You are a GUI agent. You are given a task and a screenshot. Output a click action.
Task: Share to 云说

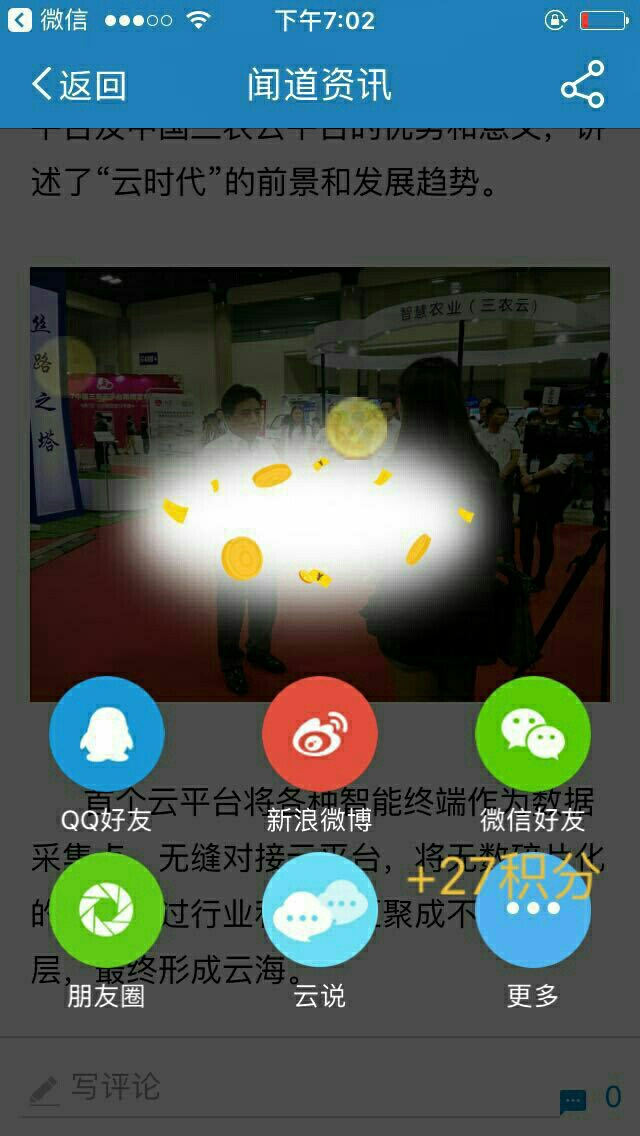(x=320, y=910)
